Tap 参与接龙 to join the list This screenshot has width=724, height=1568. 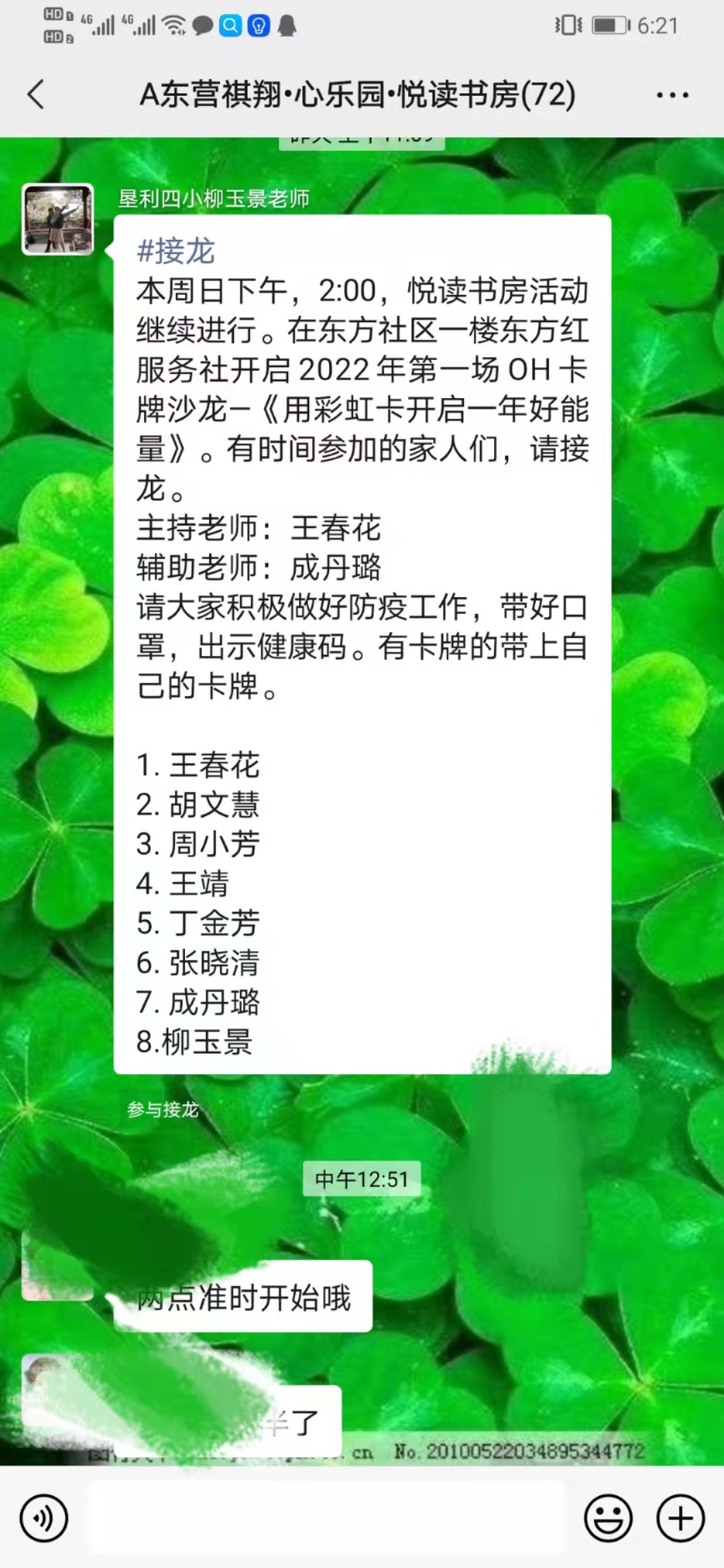click(163, 1110)
